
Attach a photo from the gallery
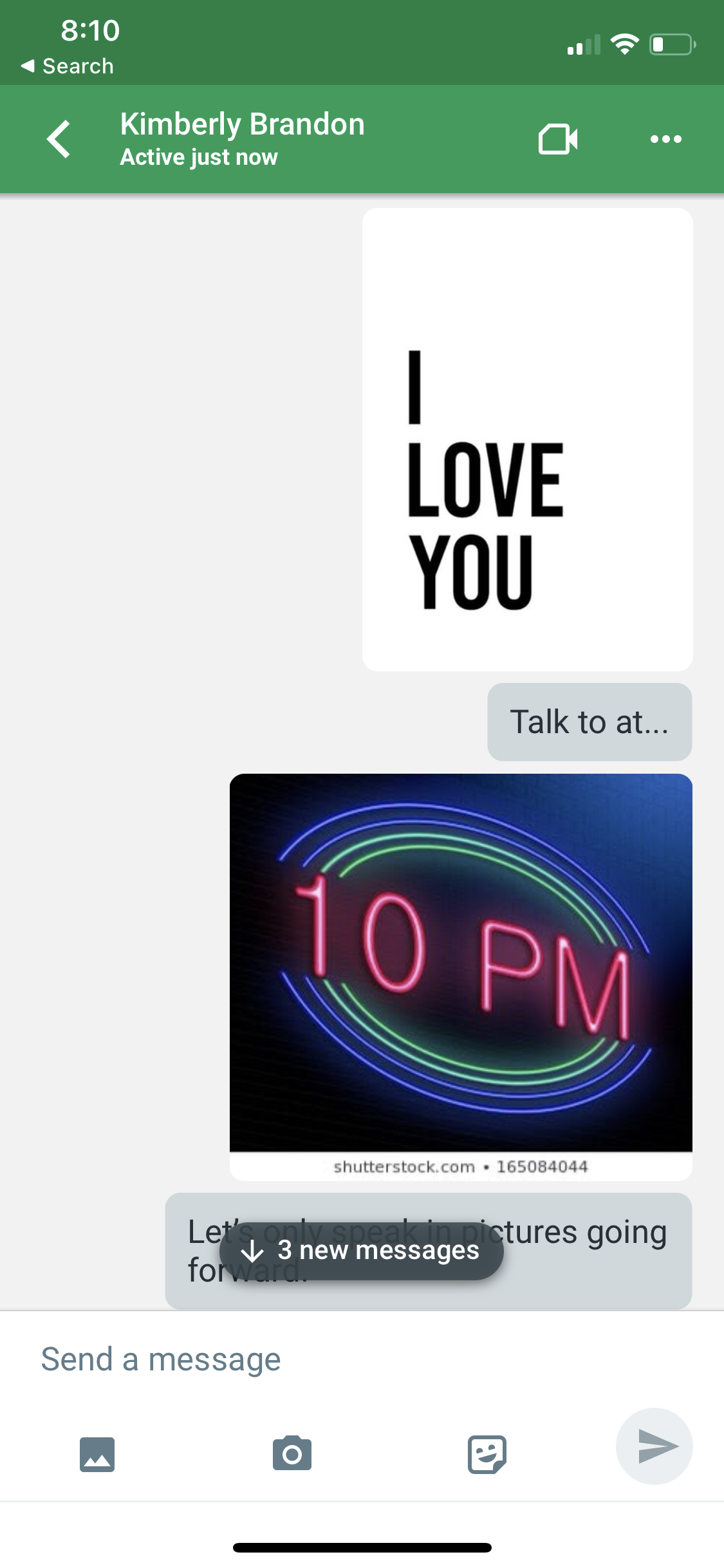click(97, 1454)
